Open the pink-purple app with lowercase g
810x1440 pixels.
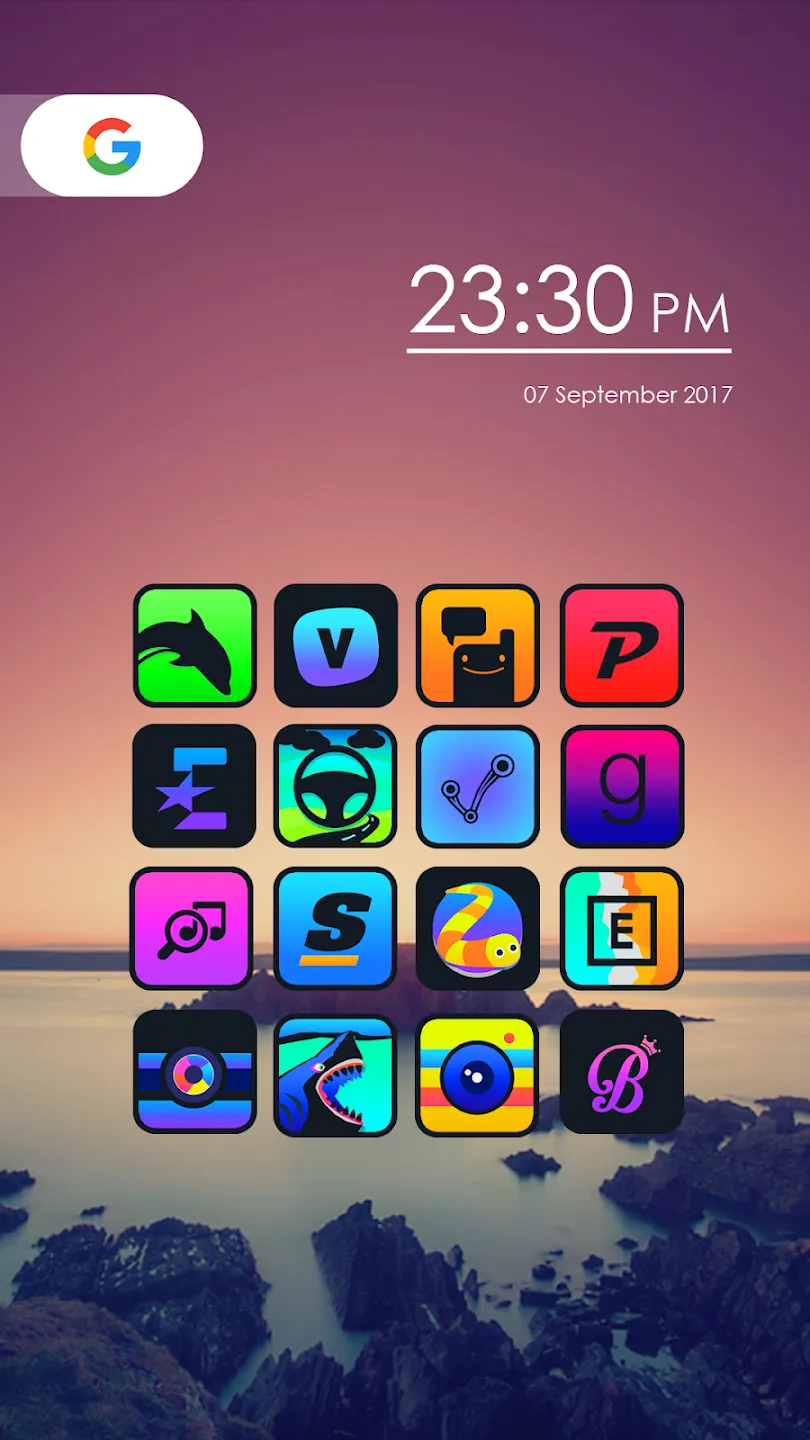click(x=621, y=787)
